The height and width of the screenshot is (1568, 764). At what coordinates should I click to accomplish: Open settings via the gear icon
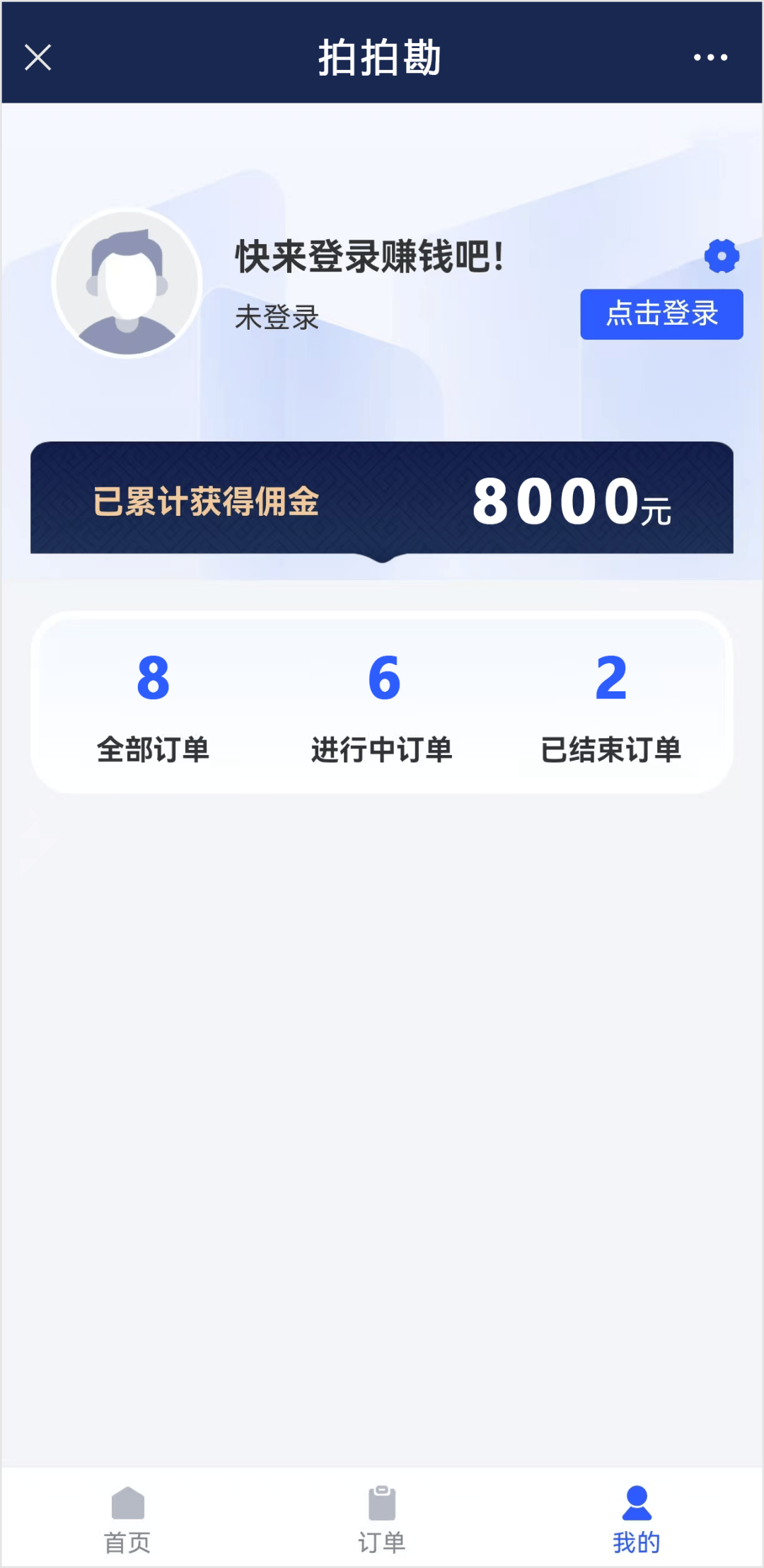(x=722, y=256)
